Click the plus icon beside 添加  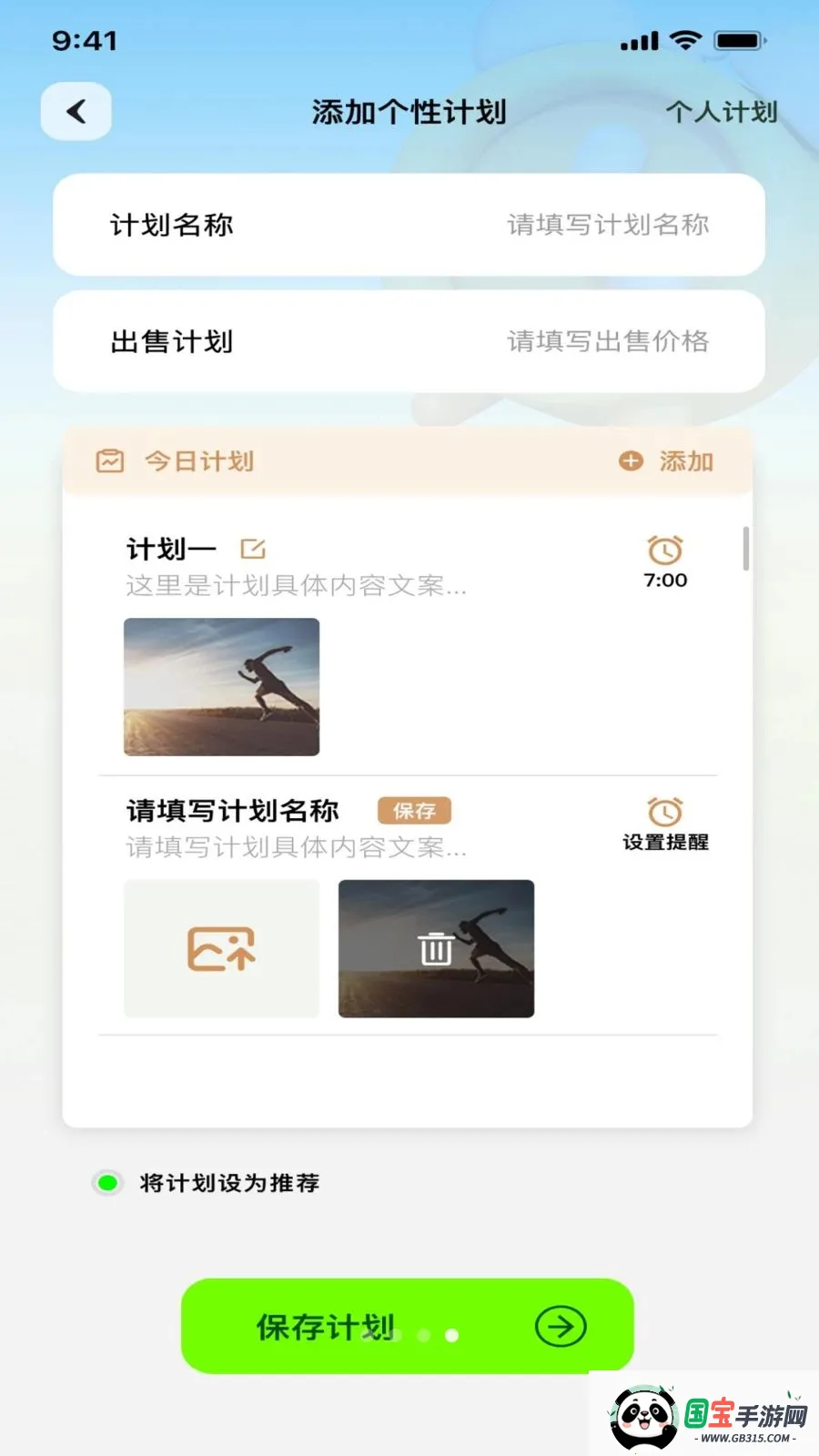[x=630, y=461]
